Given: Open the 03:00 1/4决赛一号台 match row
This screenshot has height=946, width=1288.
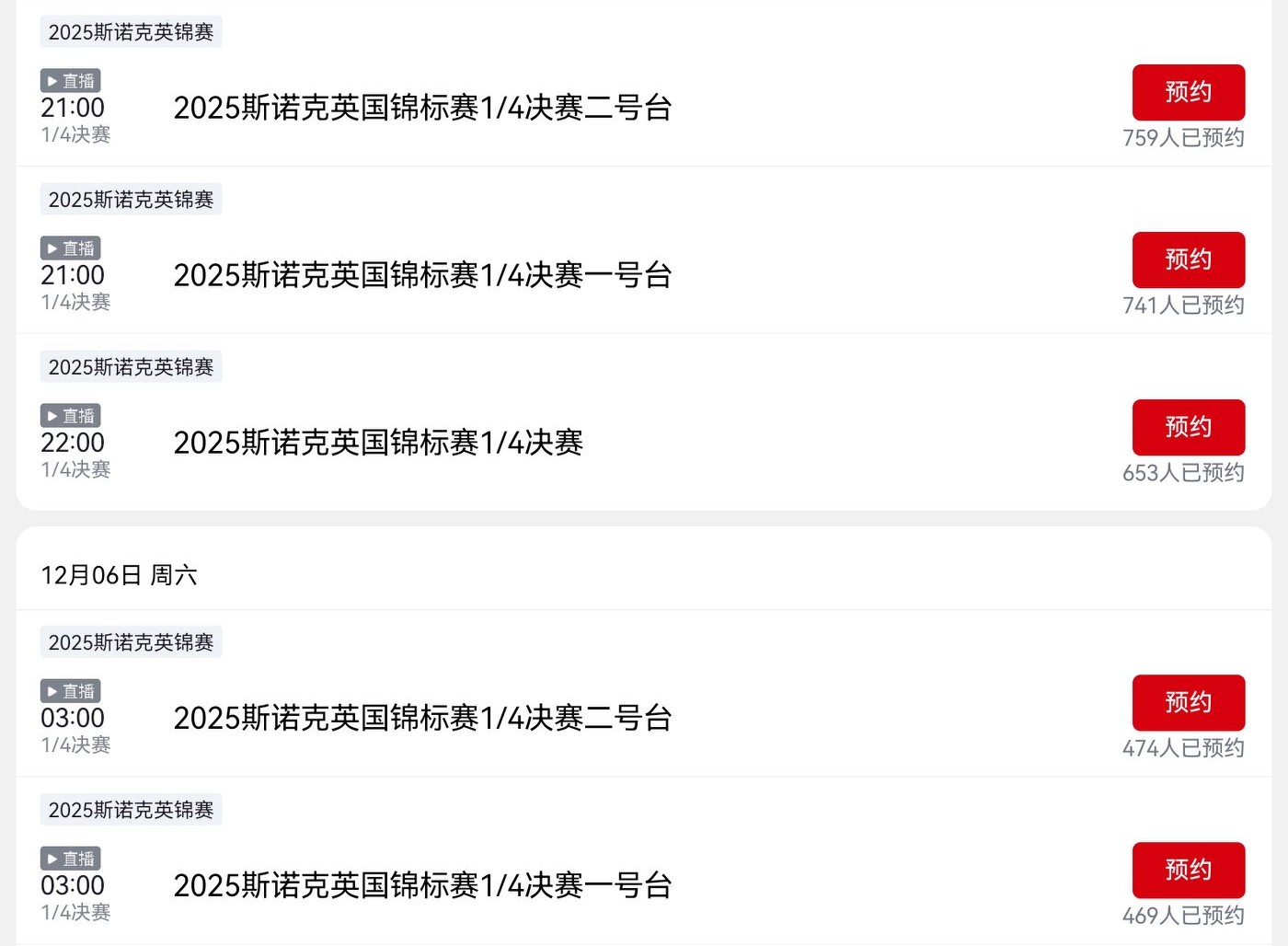Looking at the screenshot, I should click(x=422, y=885).
